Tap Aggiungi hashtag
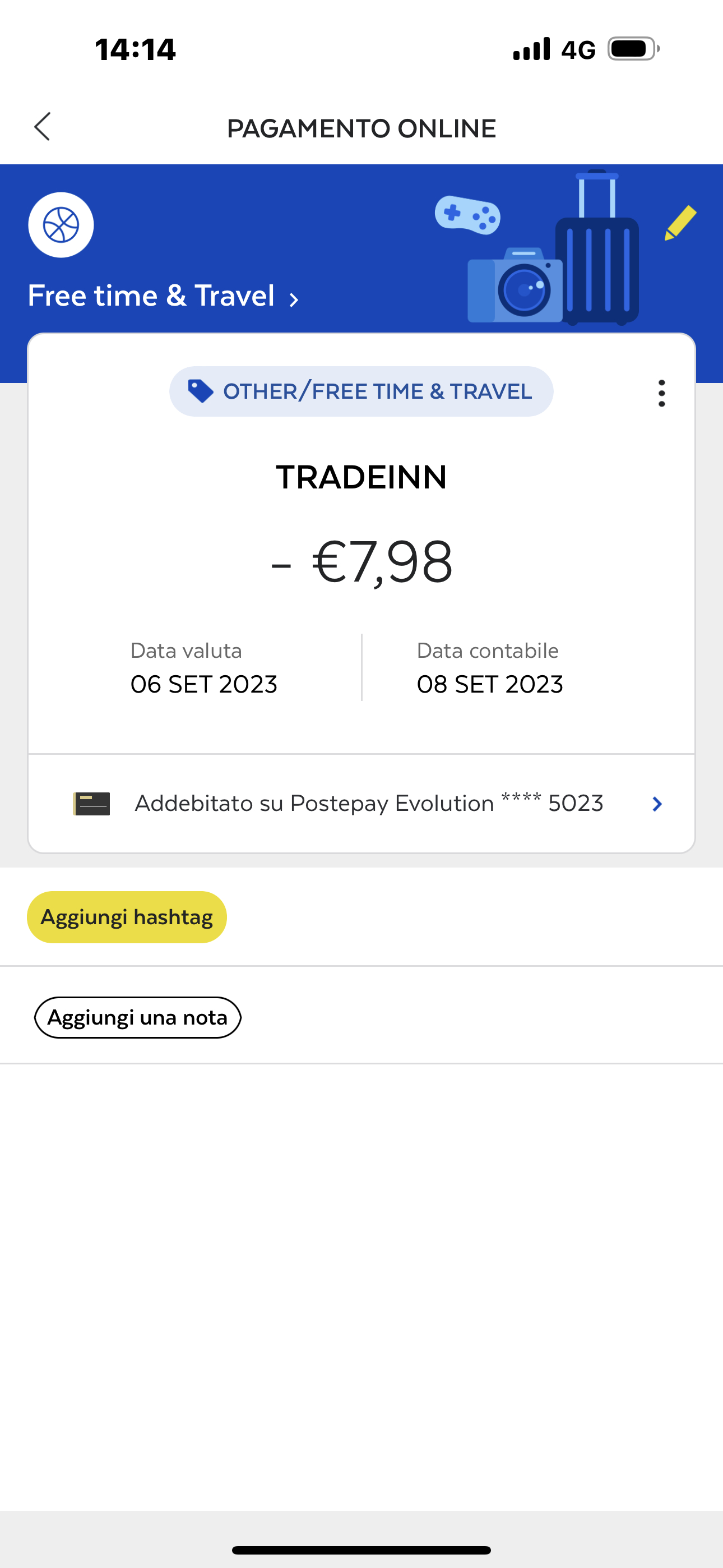 pyautogui.click(x=126, y=917)
